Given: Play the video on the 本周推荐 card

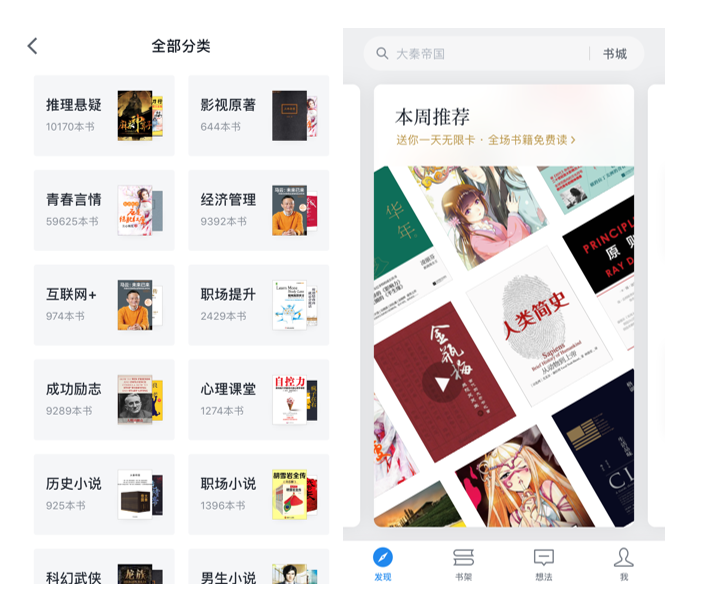Looking at the screenshot, I should (441, 383).
